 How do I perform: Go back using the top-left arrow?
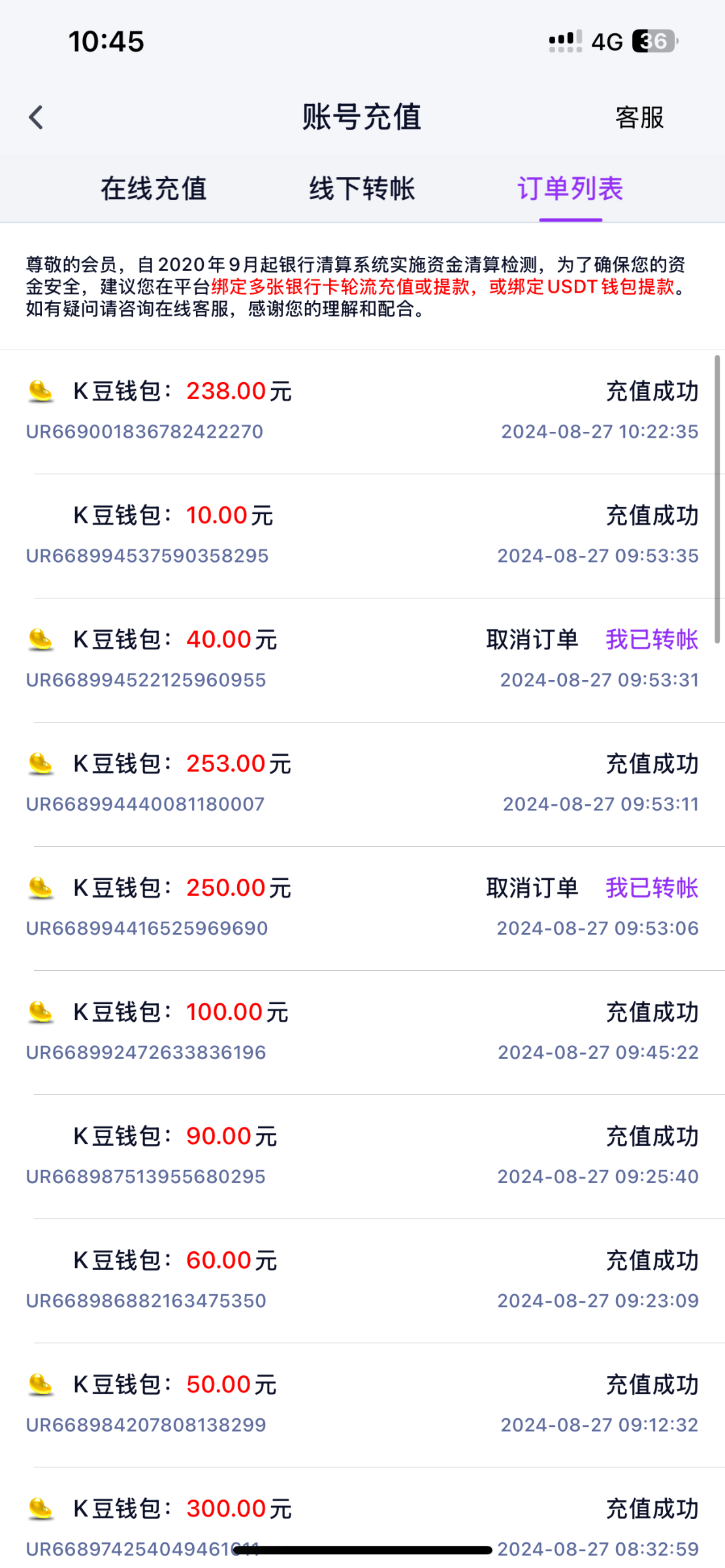[x=36, y=118]
